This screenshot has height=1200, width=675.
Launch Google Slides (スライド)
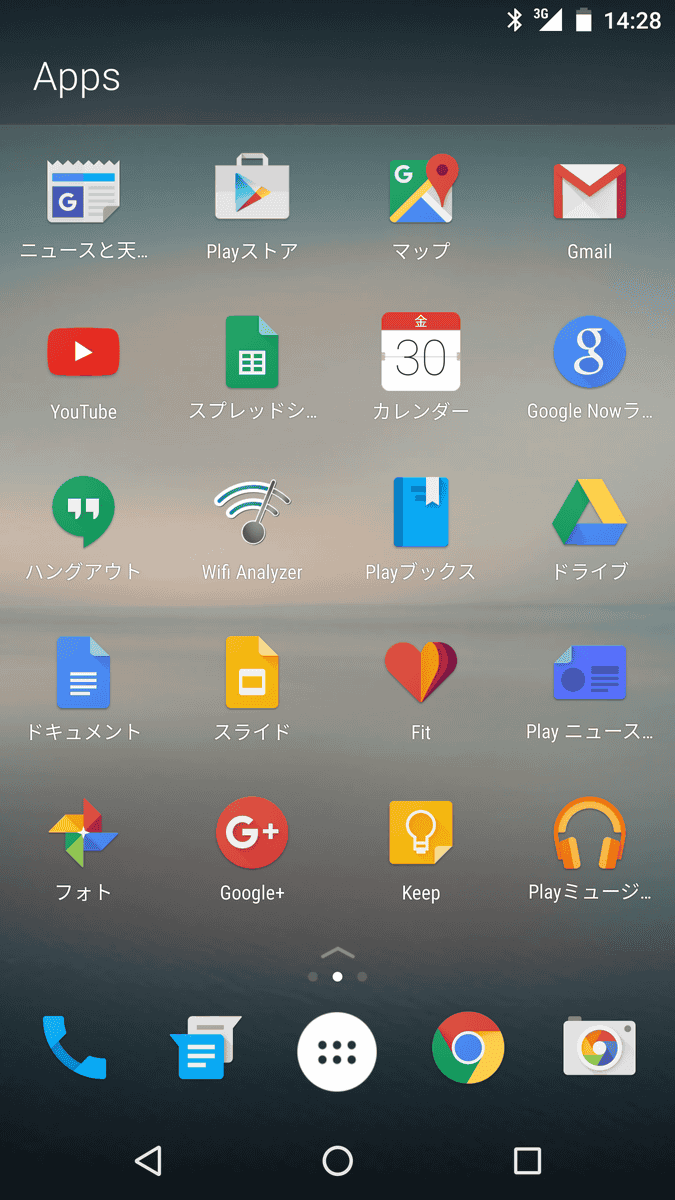252,673
